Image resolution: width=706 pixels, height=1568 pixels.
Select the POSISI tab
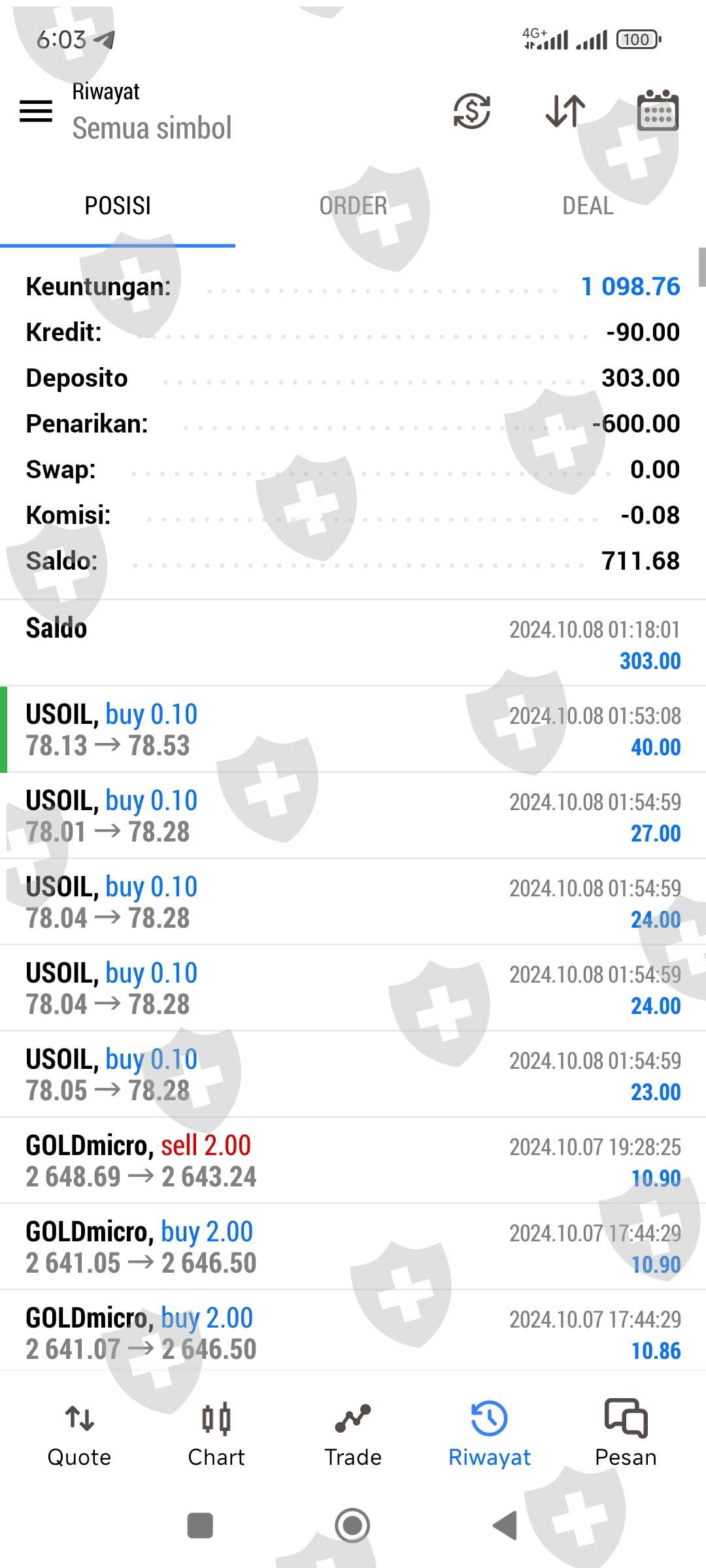click(x=118, y=206)
